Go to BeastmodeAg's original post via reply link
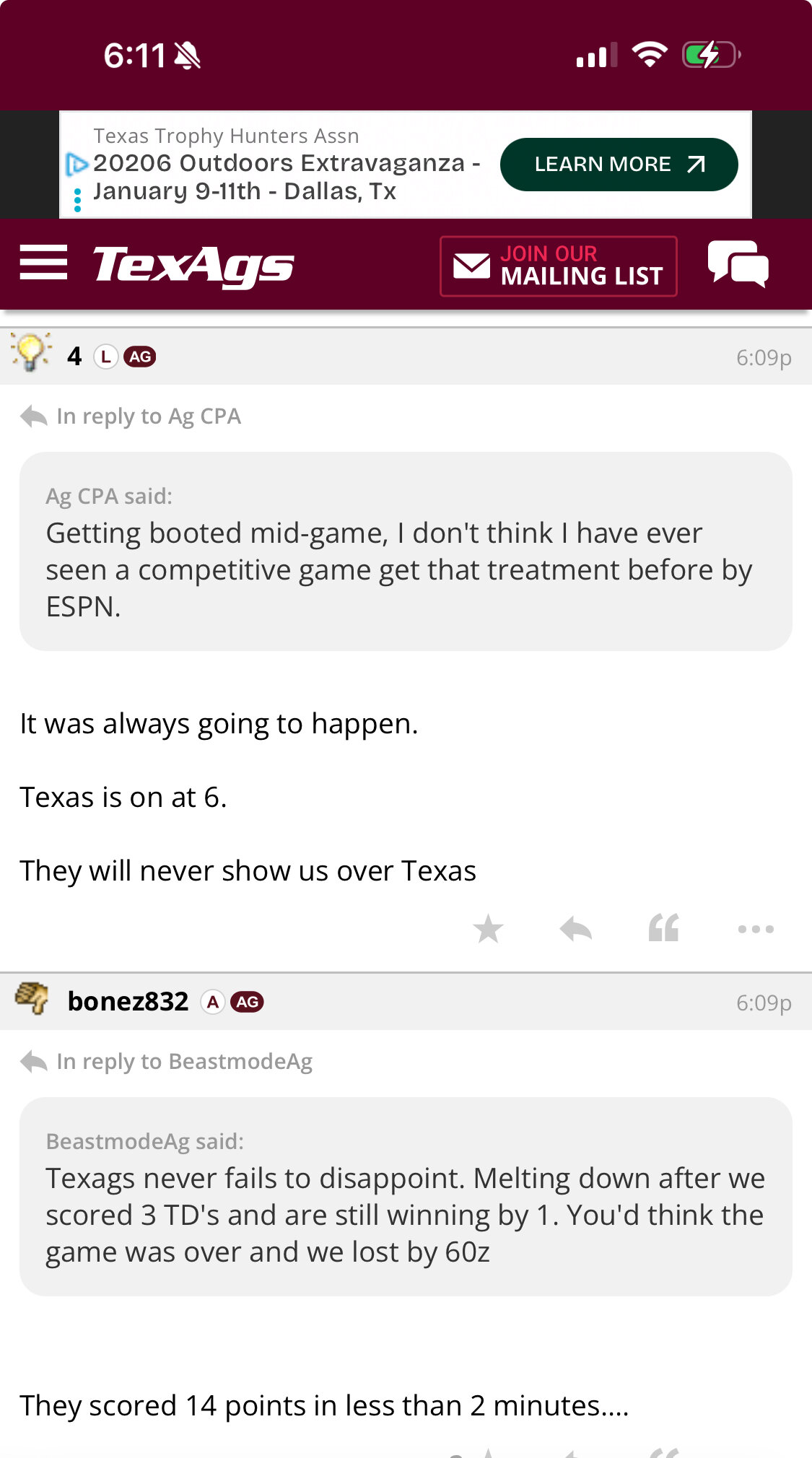This screenshot has height=1458, width=812. pyautogui.click(x=184, y=1062)
